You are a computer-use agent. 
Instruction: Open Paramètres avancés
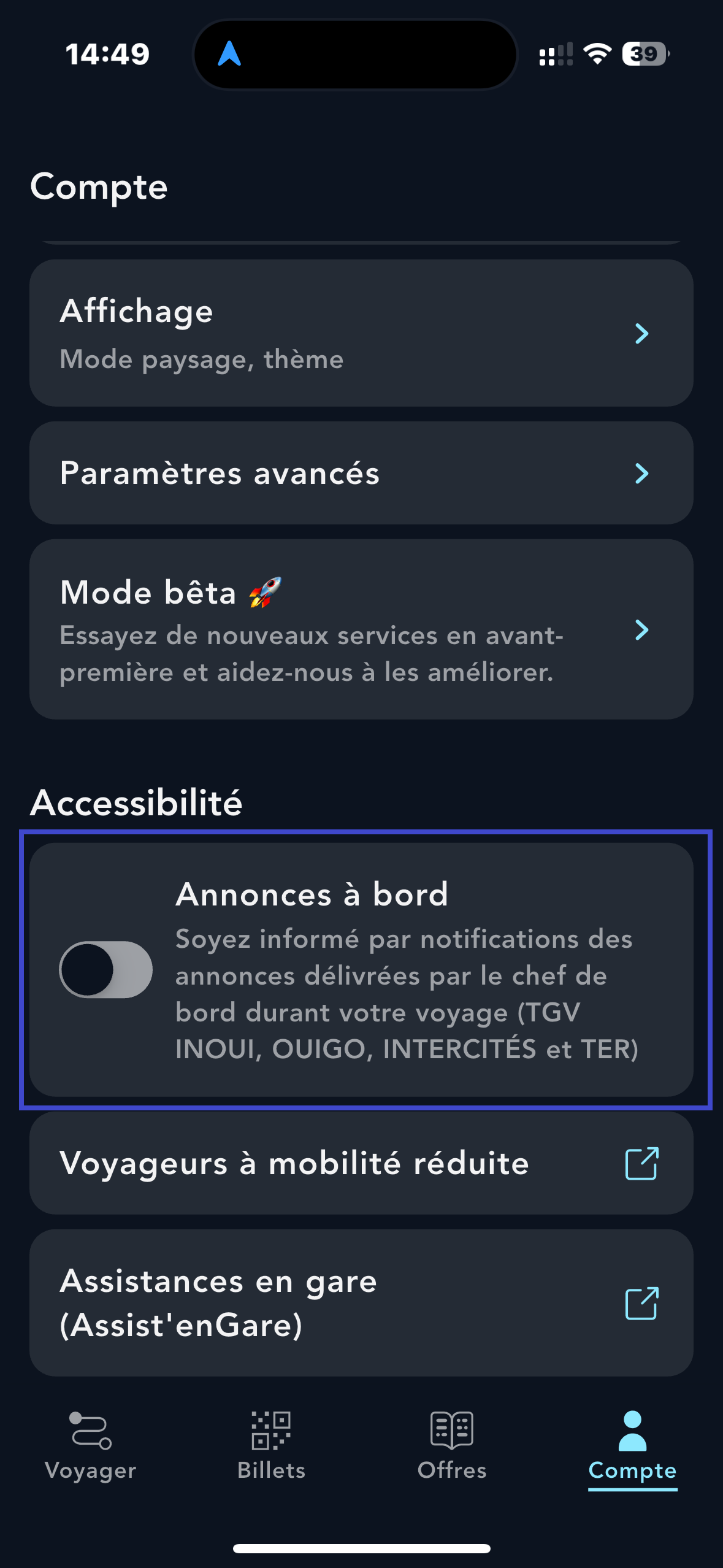[x=361, y=473]
